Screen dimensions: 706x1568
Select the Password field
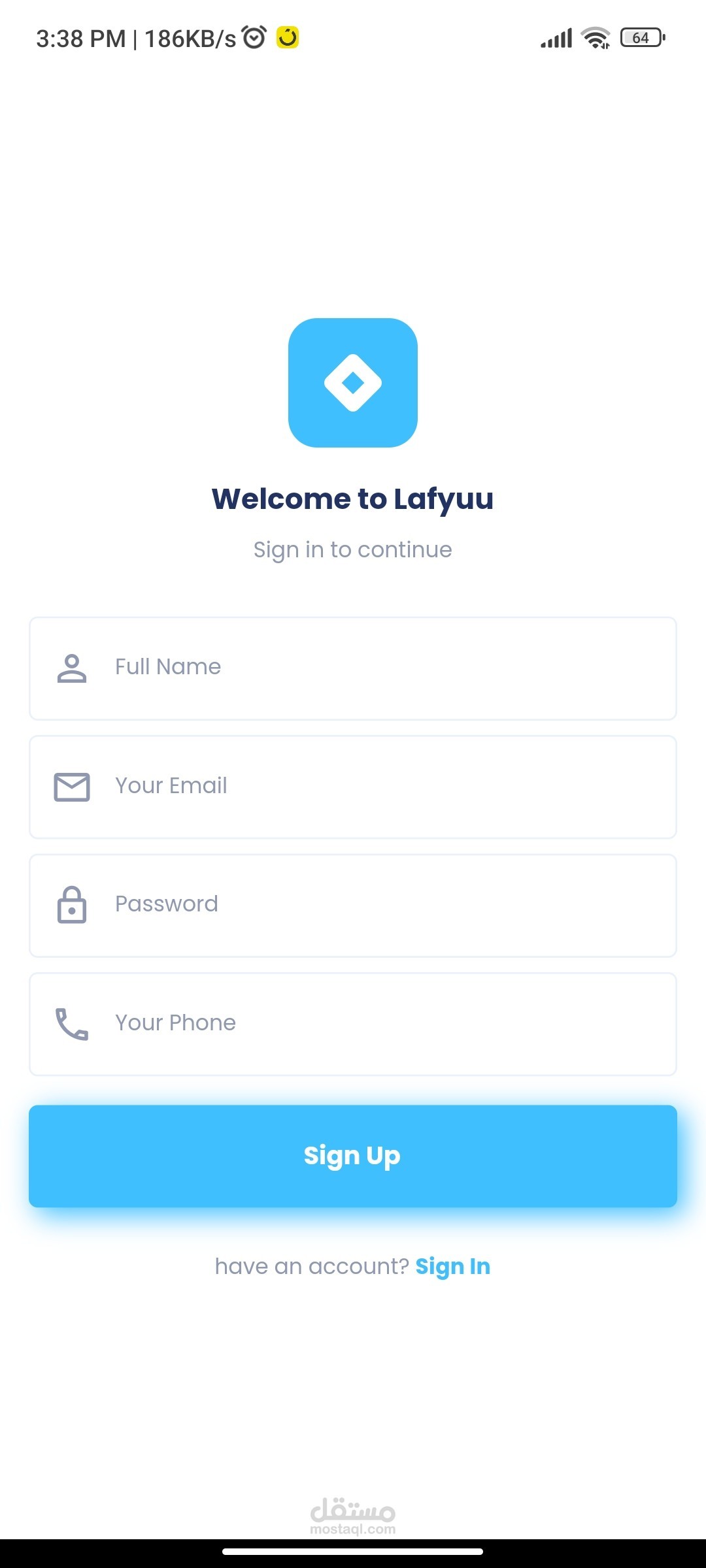click(x=353, y=906)
